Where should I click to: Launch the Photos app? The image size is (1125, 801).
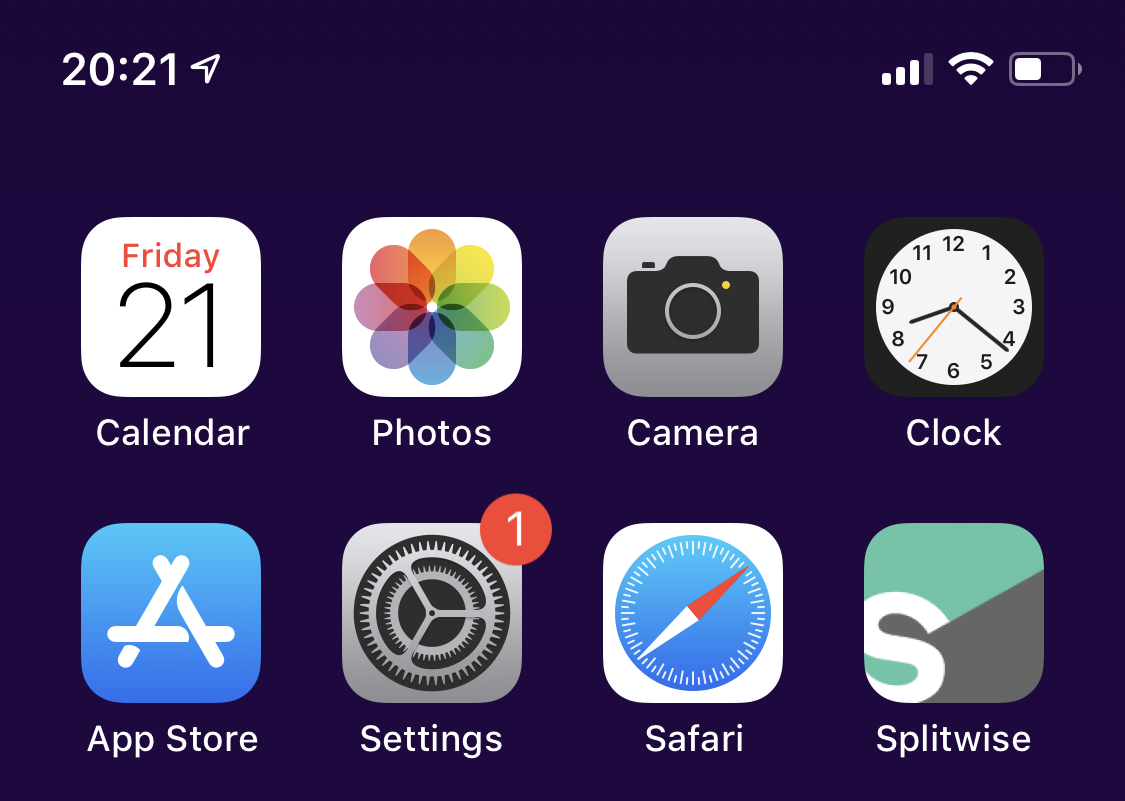432,306
